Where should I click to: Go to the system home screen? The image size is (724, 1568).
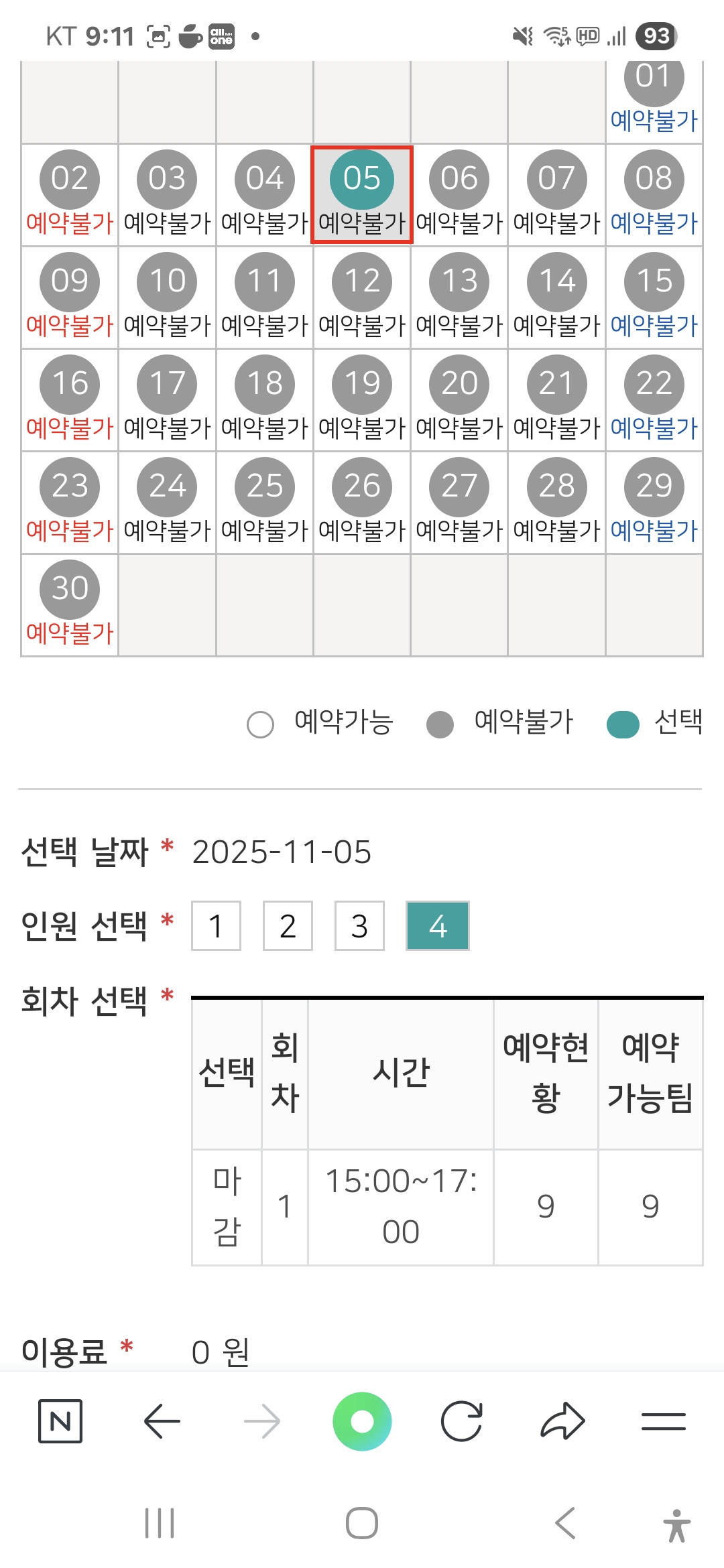pos(362,1523)
